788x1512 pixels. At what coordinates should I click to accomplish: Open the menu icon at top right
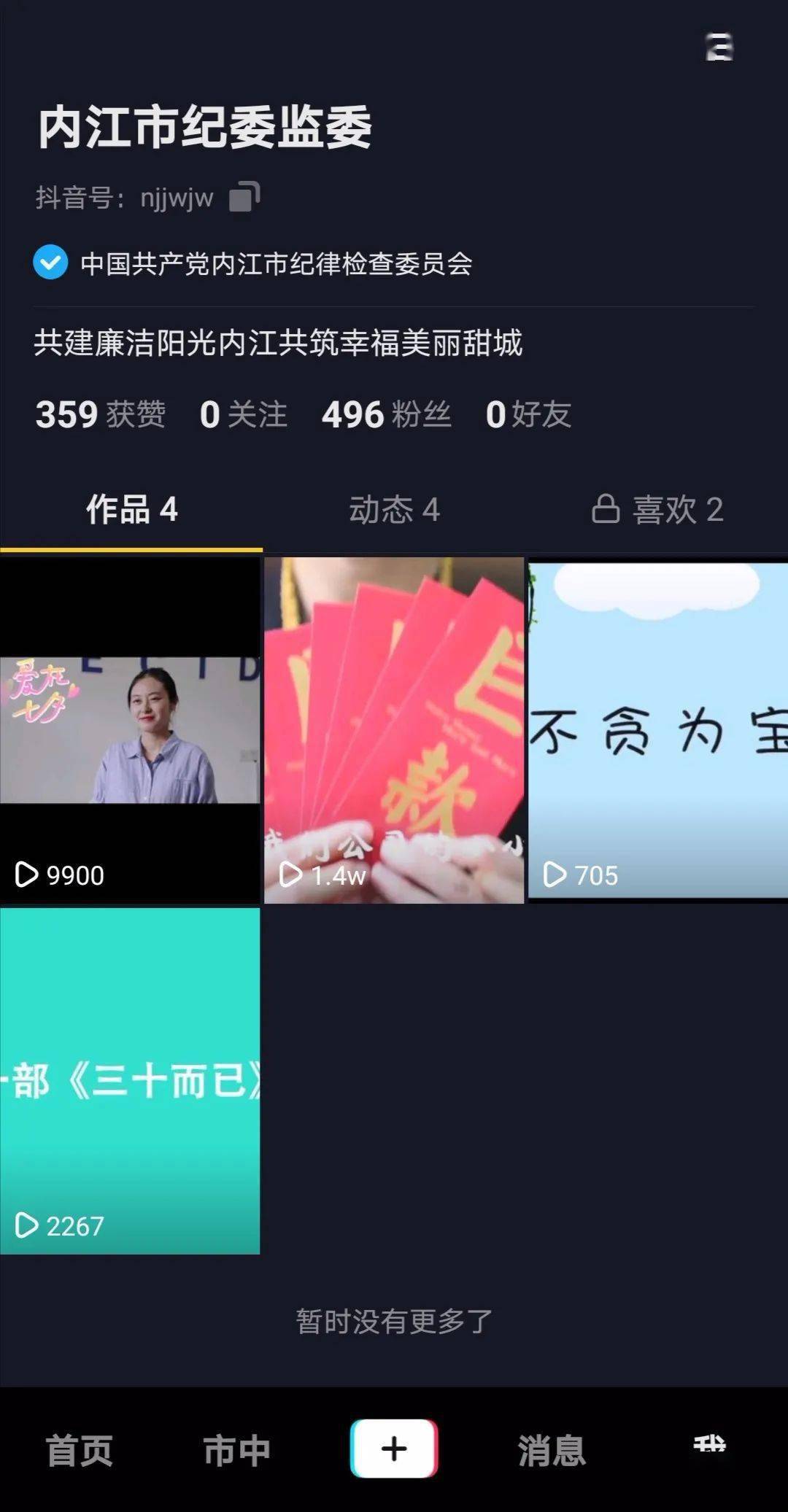(x=719, y=47)
